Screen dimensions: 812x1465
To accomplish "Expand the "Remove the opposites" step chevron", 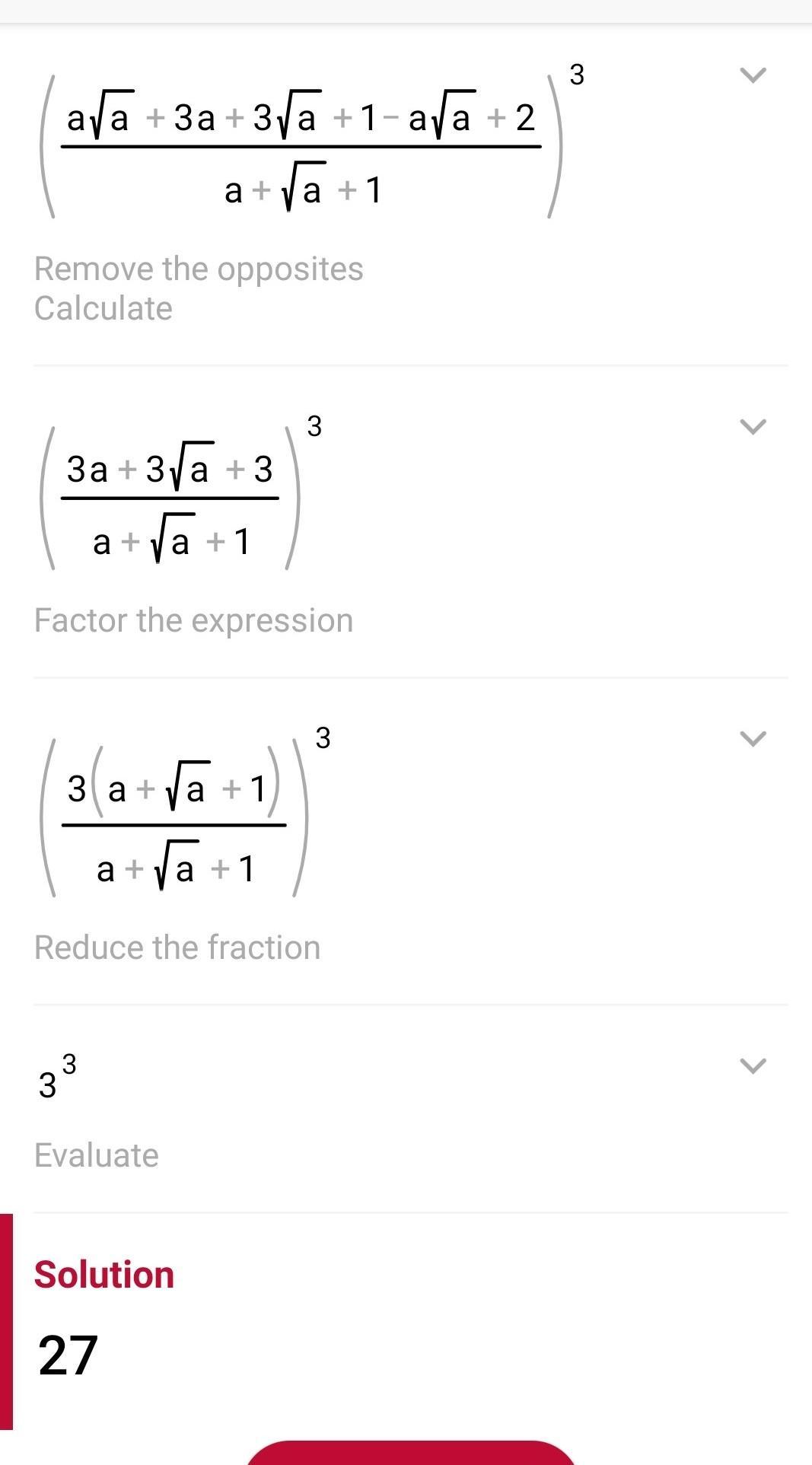I will (x=753, y=75).
